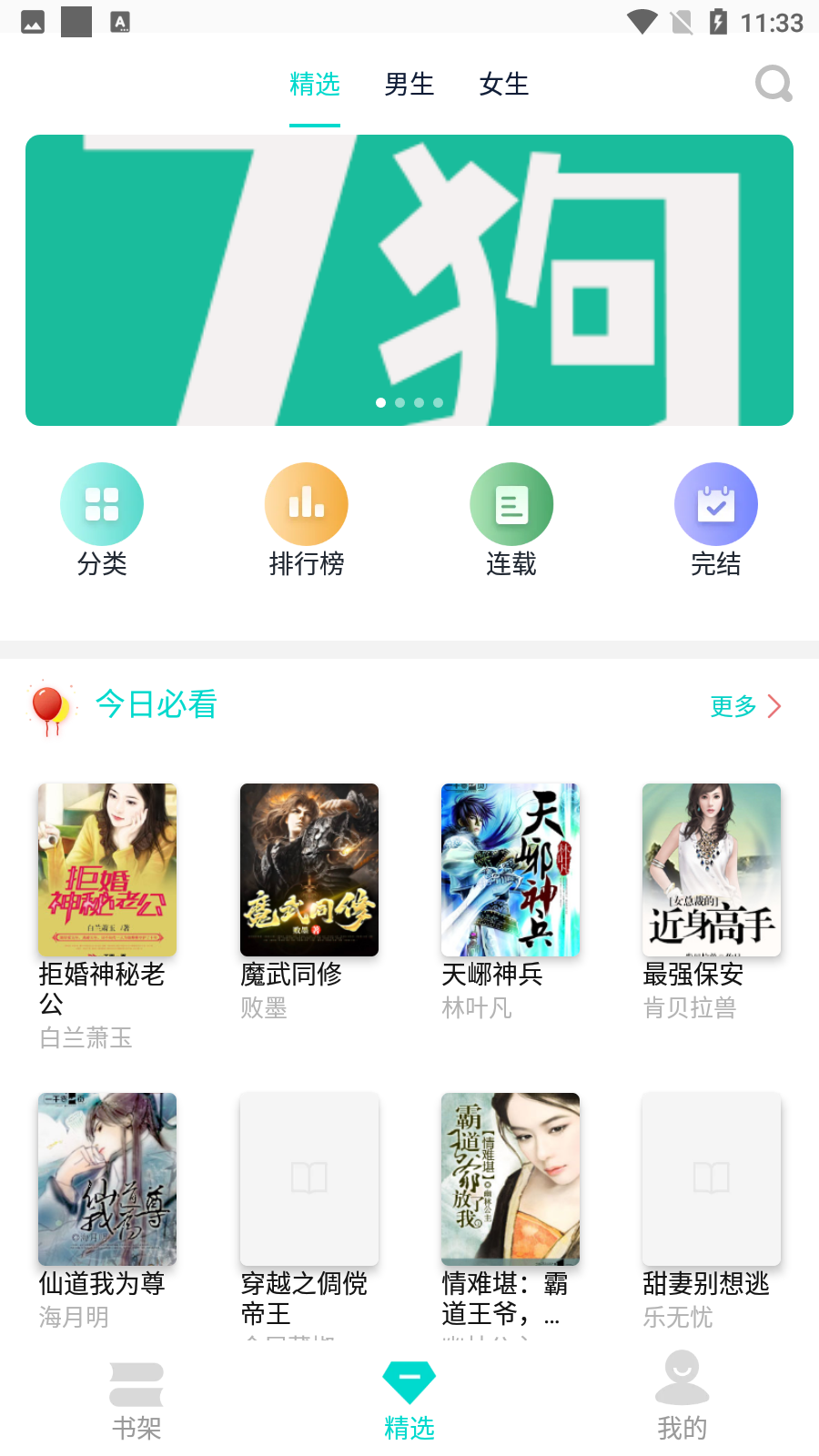Tap the search magnifier icon
Viewport: 819px width, 1456px height.
(x=773, y=84)
